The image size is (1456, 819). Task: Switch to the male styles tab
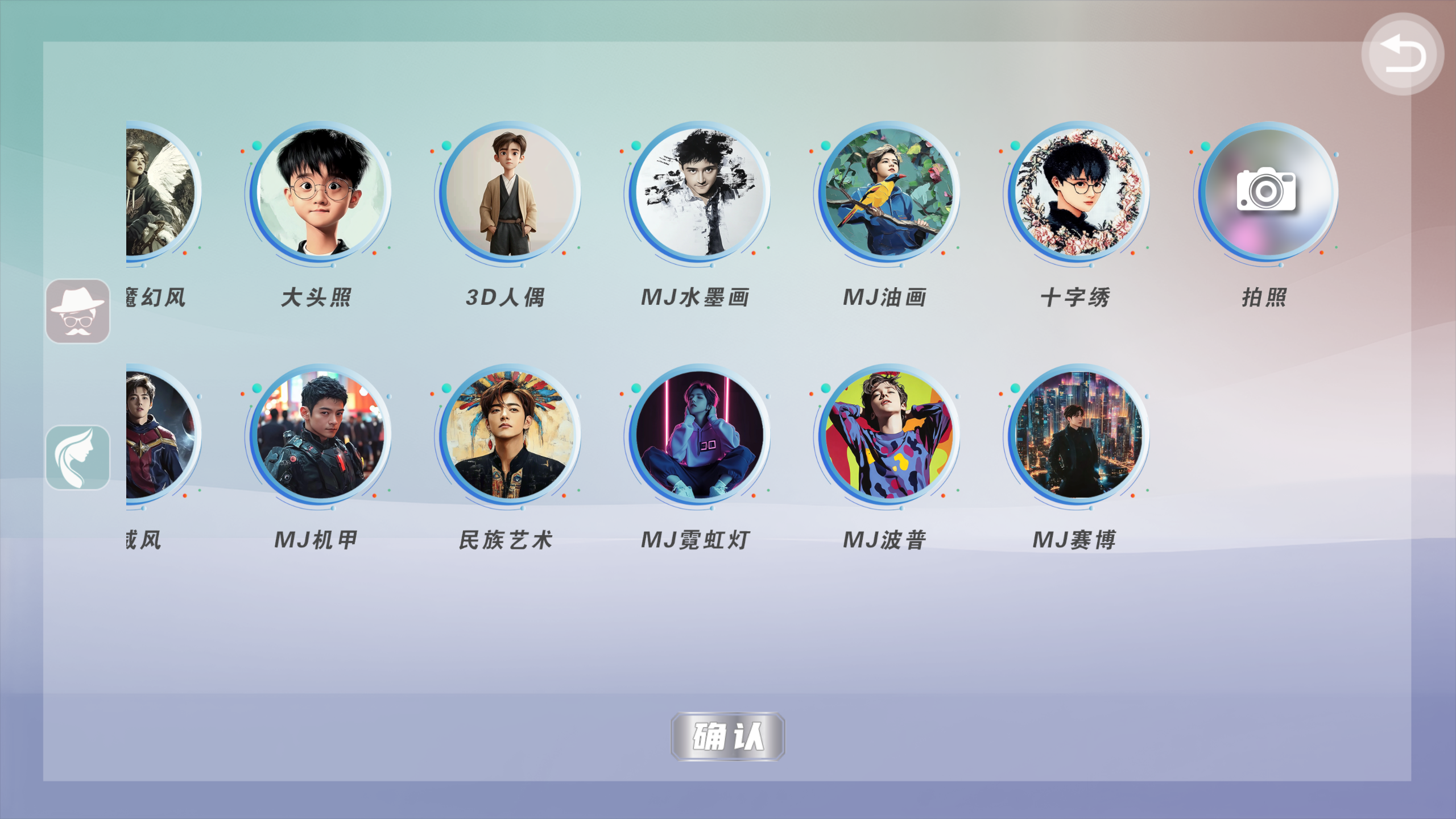click(x=78, y=311)
